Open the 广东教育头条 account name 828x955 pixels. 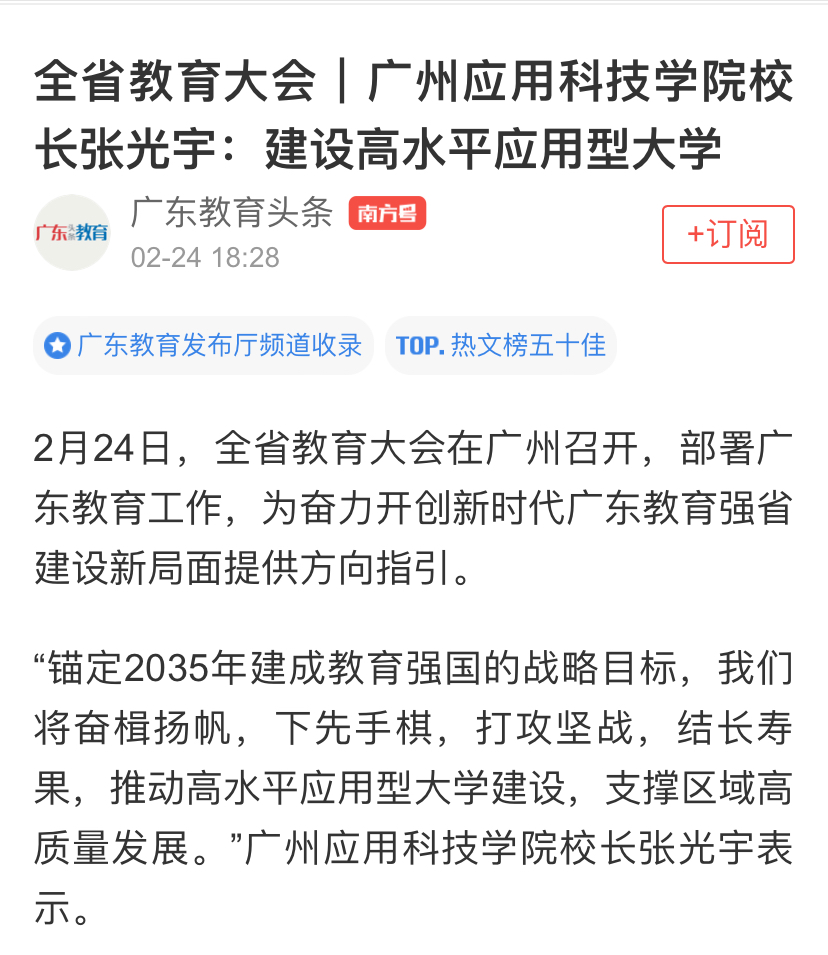231,212
